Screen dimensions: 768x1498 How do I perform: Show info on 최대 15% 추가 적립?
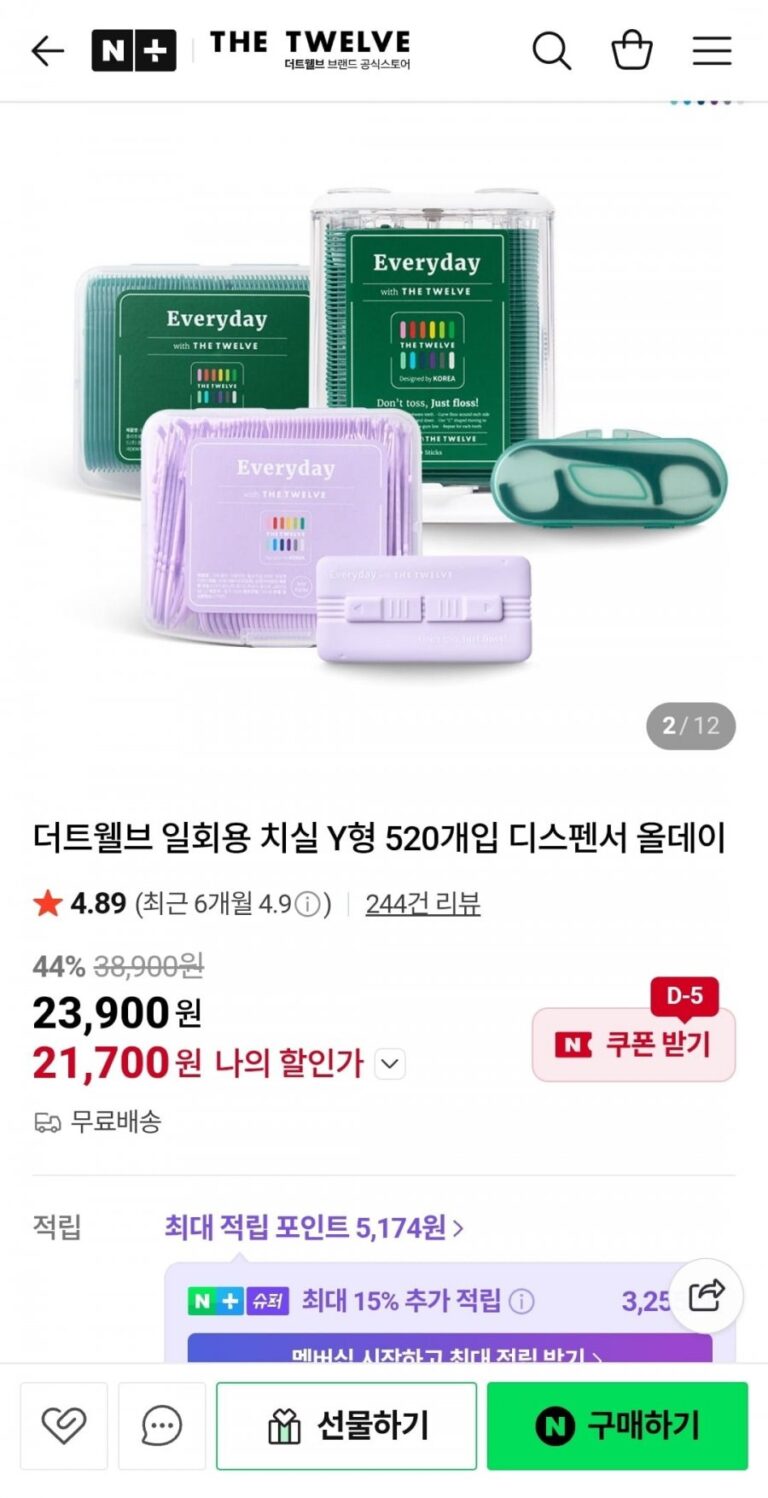(x=521, y=1302)
